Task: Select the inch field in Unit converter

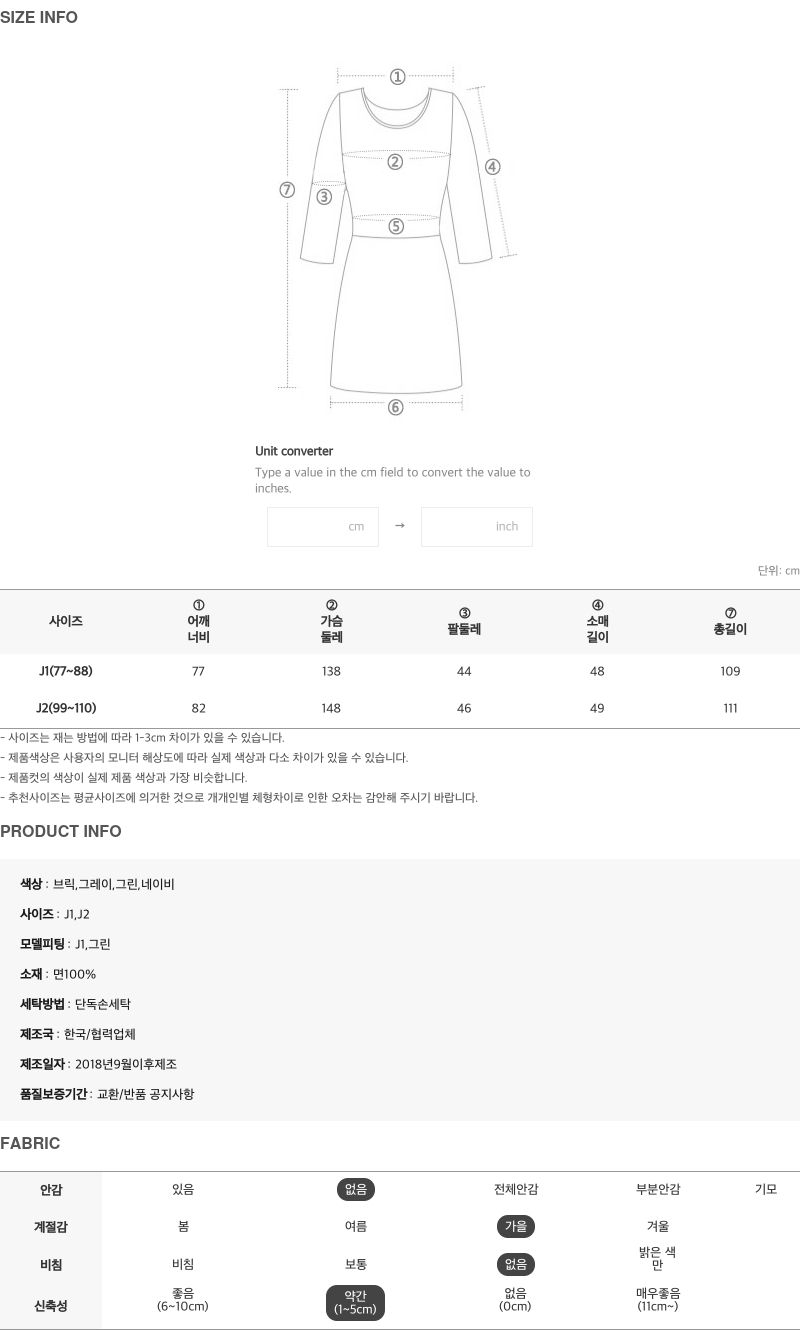Action: 477,527
